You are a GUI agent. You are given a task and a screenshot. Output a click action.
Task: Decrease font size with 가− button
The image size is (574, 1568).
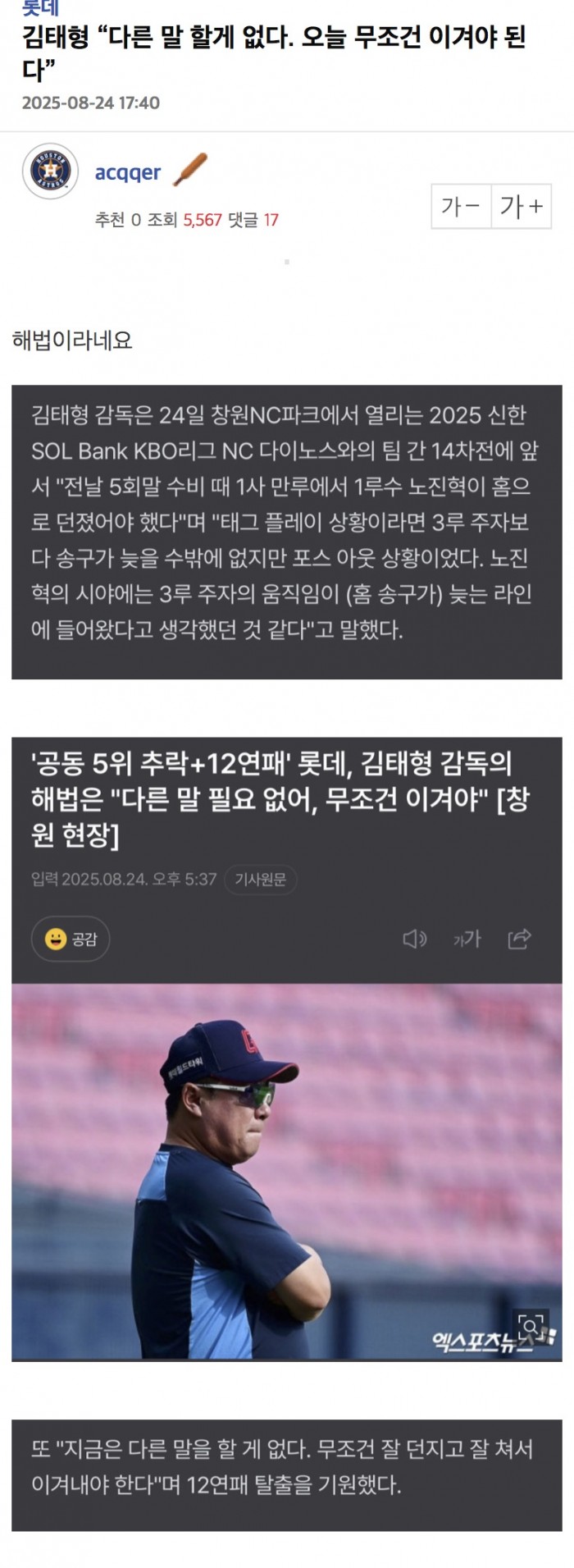click(x=461, y=206)
